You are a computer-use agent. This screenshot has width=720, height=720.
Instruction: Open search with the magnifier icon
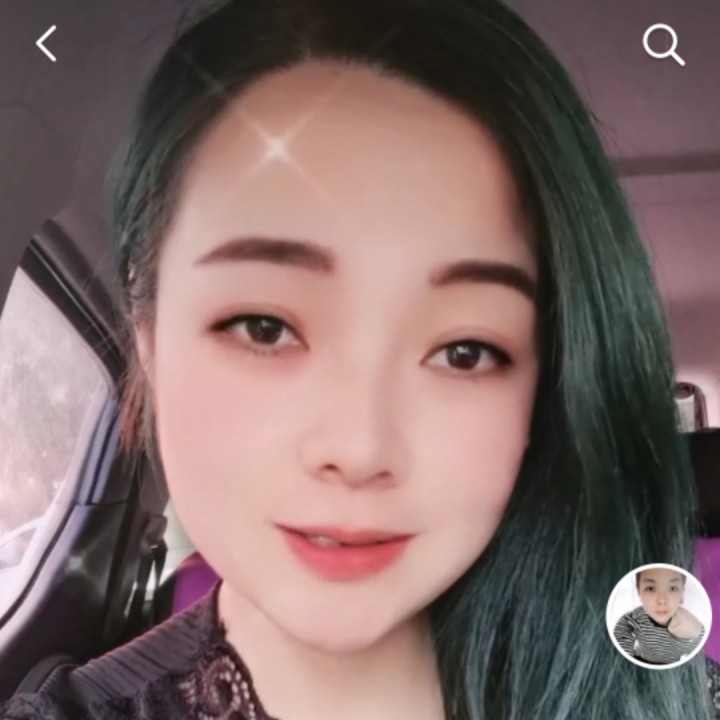[664, 45]
